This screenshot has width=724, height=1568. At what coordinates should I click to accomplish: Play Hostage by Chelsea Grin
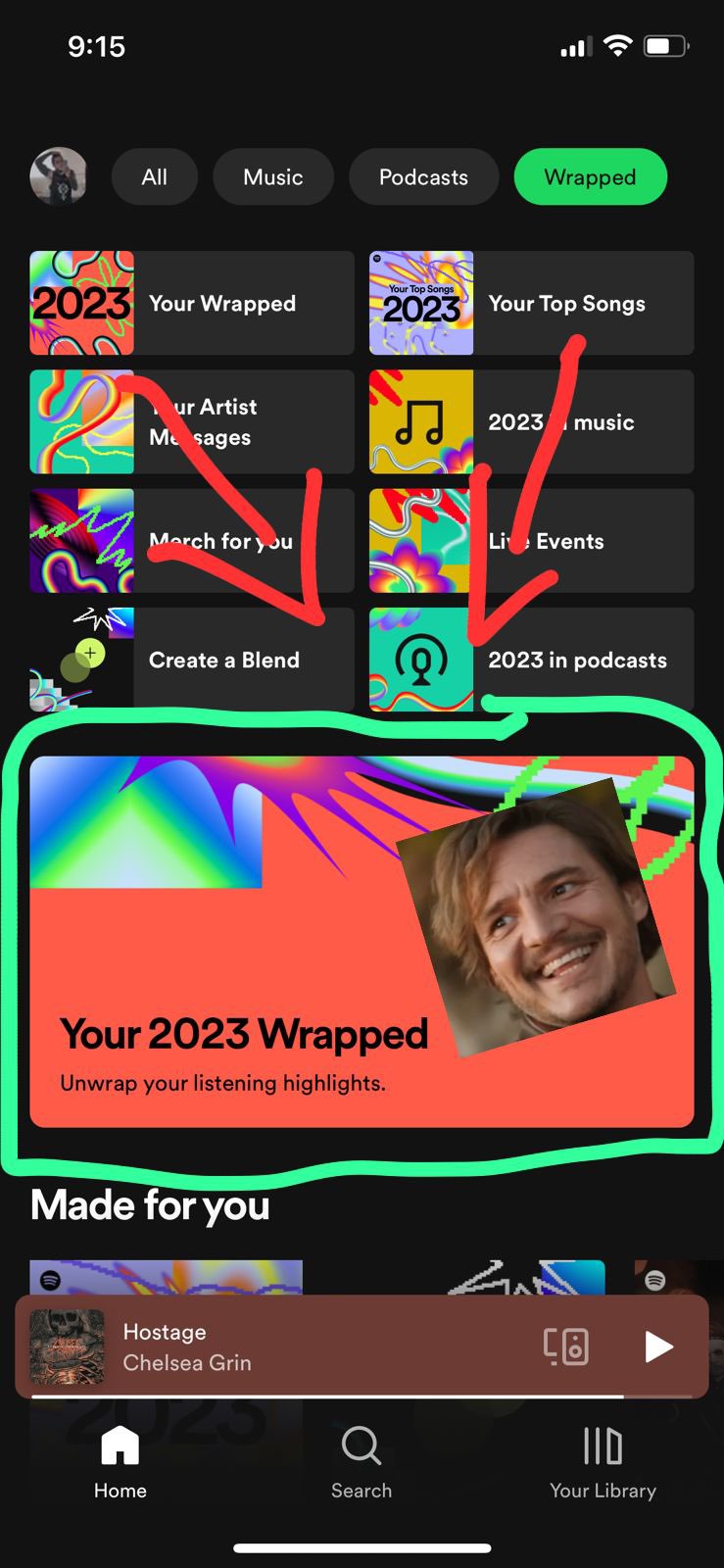[658, 1347]
